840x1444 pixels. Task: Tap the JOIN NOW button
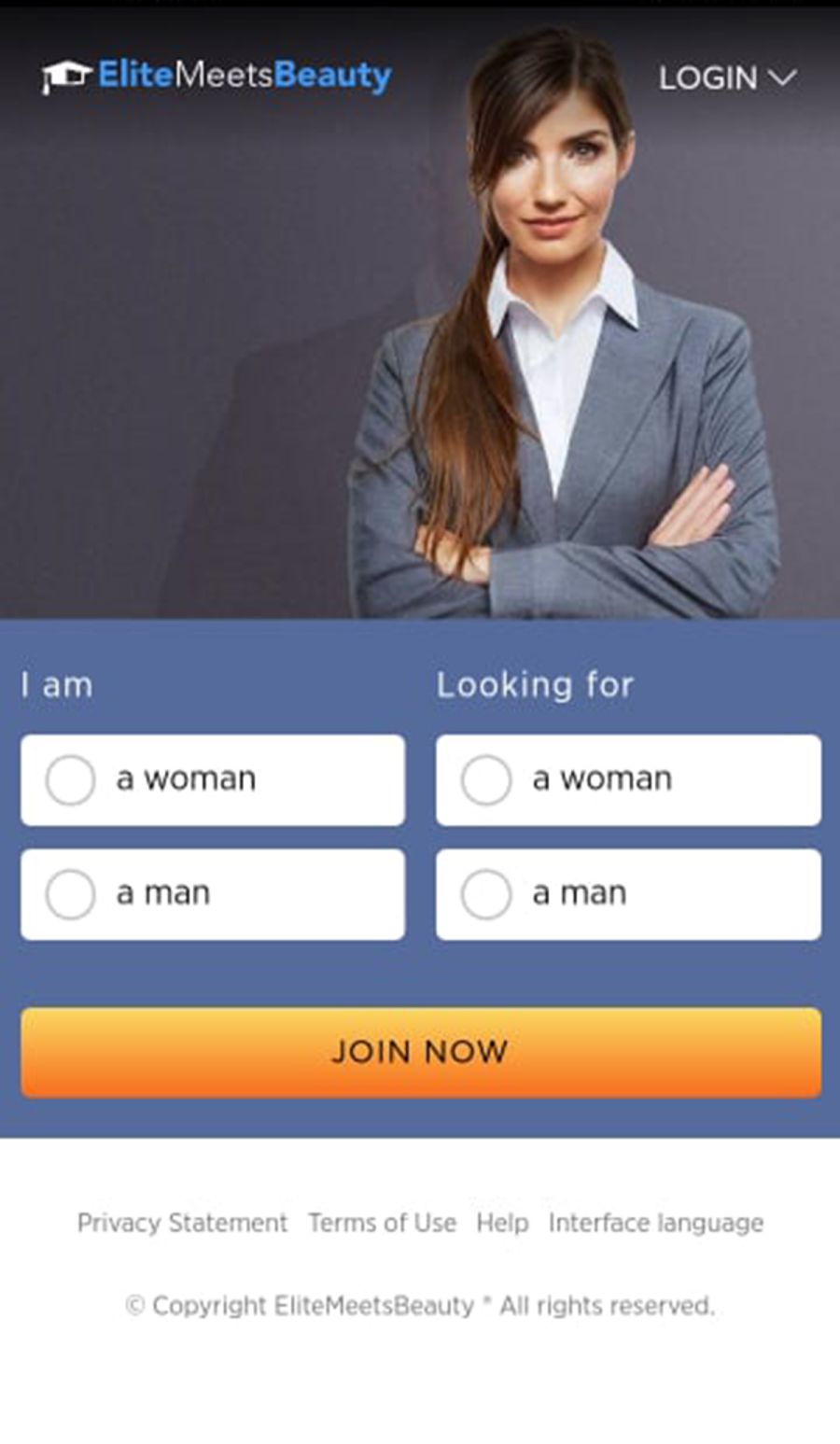421,1052
